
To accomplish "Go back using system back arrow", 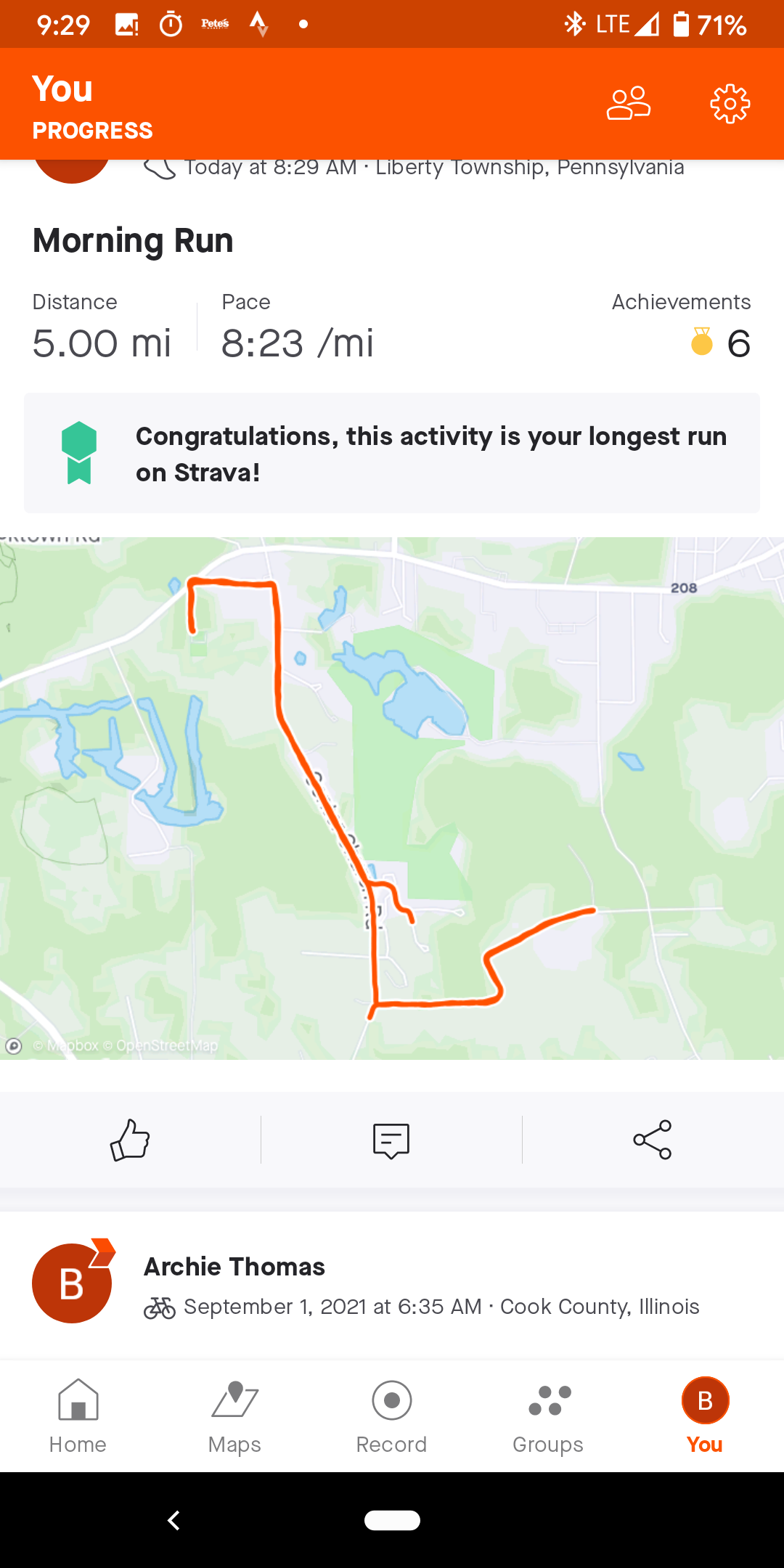I will (173, 1520).
